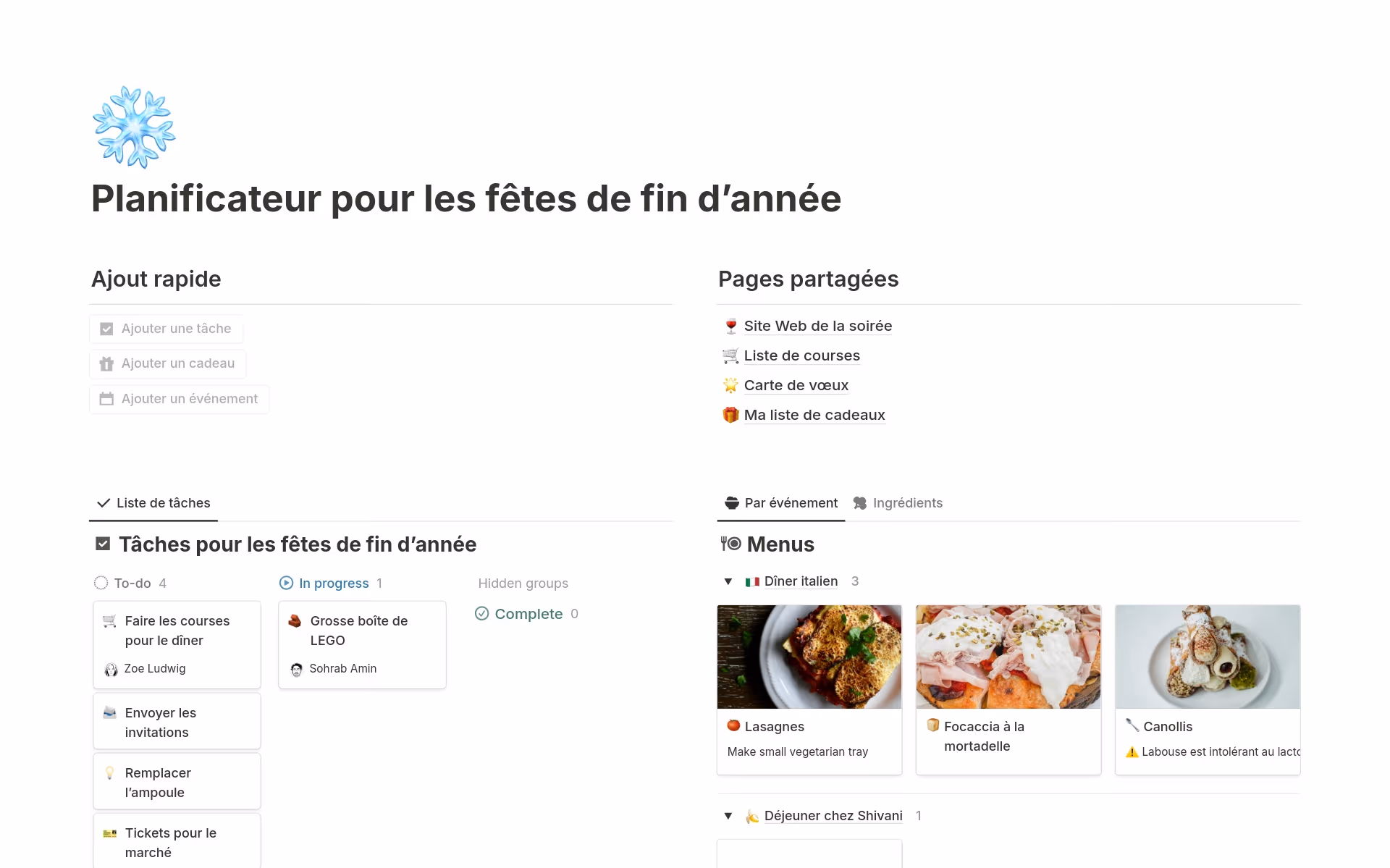This screenshot has width=1390, height=868.
Task: Open the Liste de courses page
Action: (x=801, y=355)
